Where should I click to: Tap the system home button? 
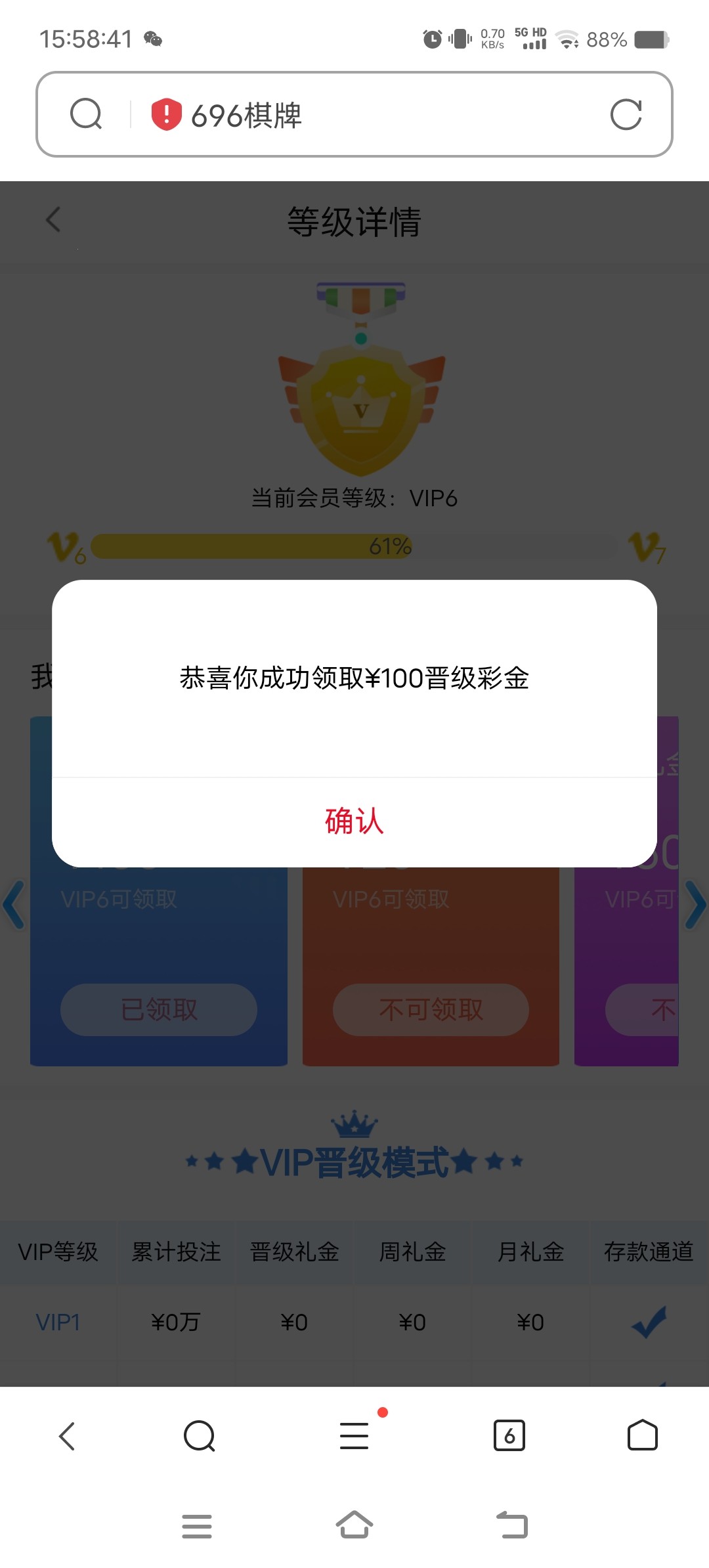(354, 1525)
